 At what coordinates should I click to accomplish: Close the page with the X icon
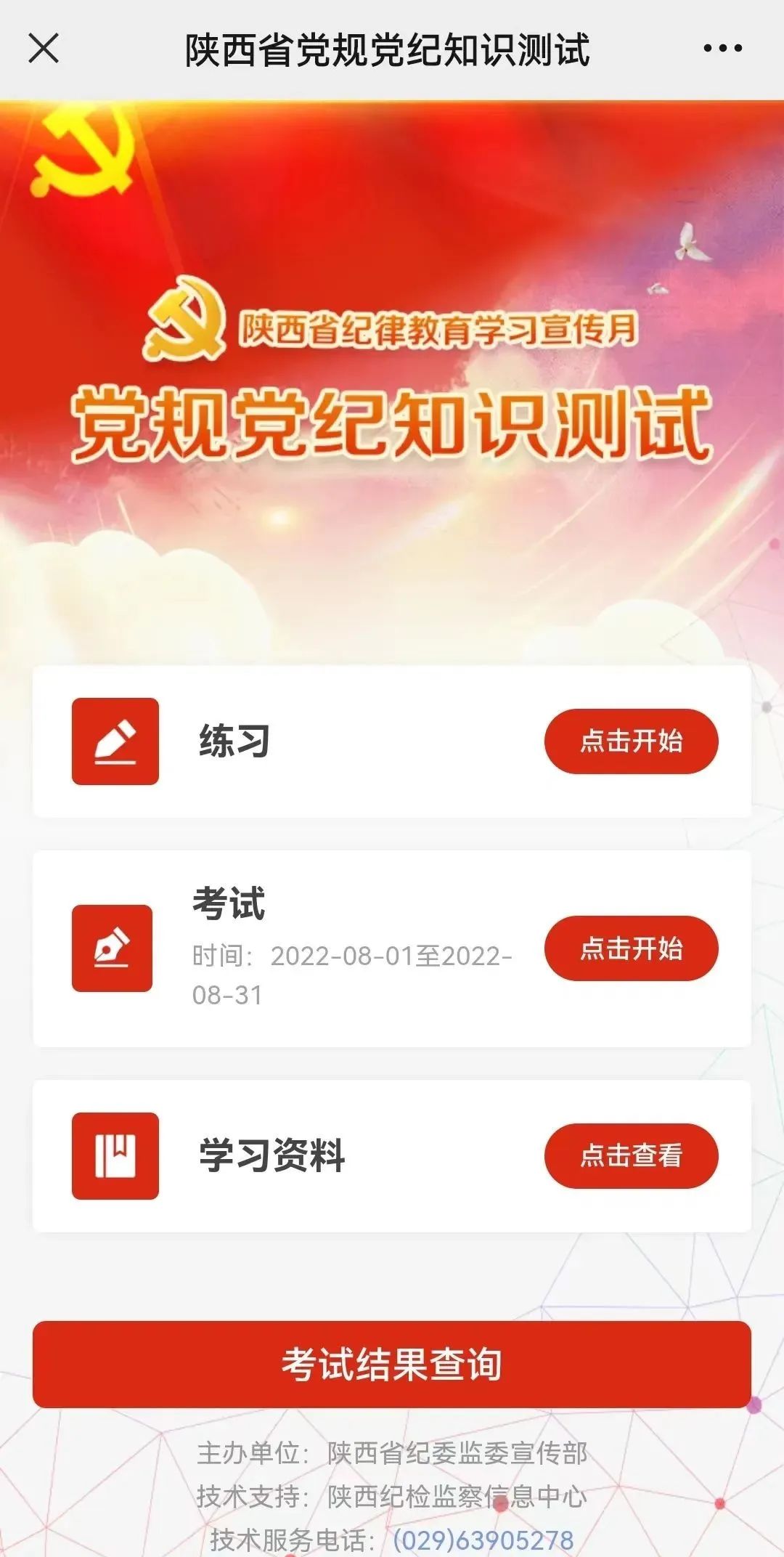pos(44,49)
